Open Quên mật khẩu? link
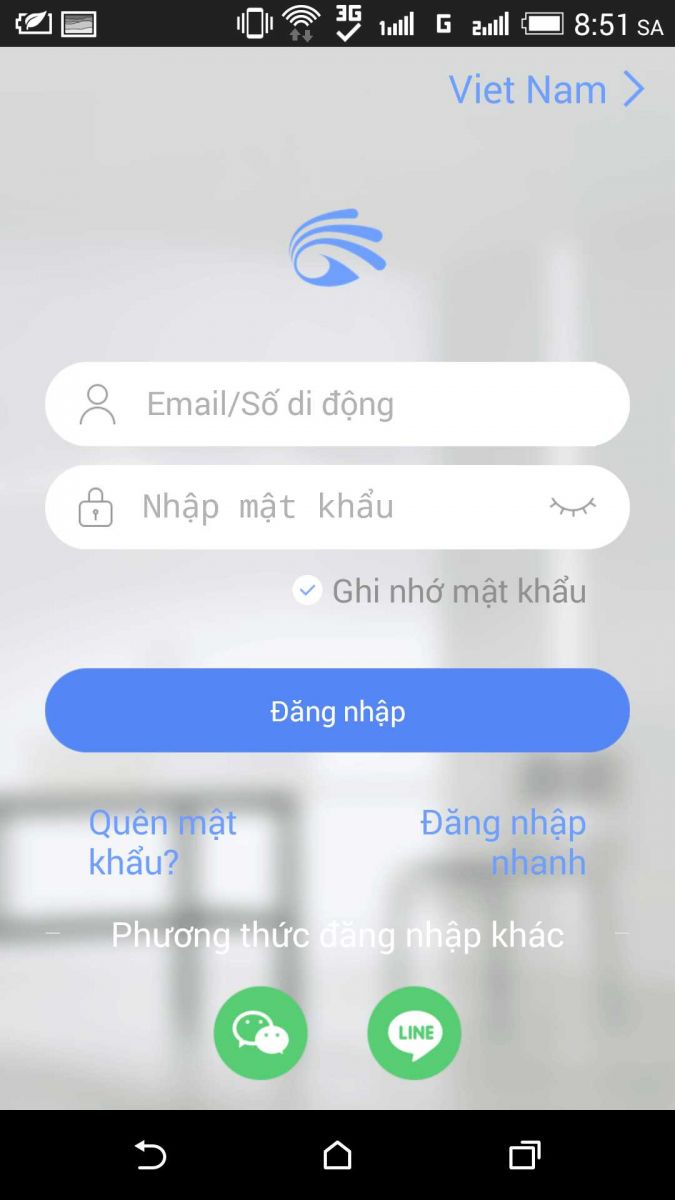The width and height of the screenshot is (675, 1200). pyautogui.click(x=162, y=842)
